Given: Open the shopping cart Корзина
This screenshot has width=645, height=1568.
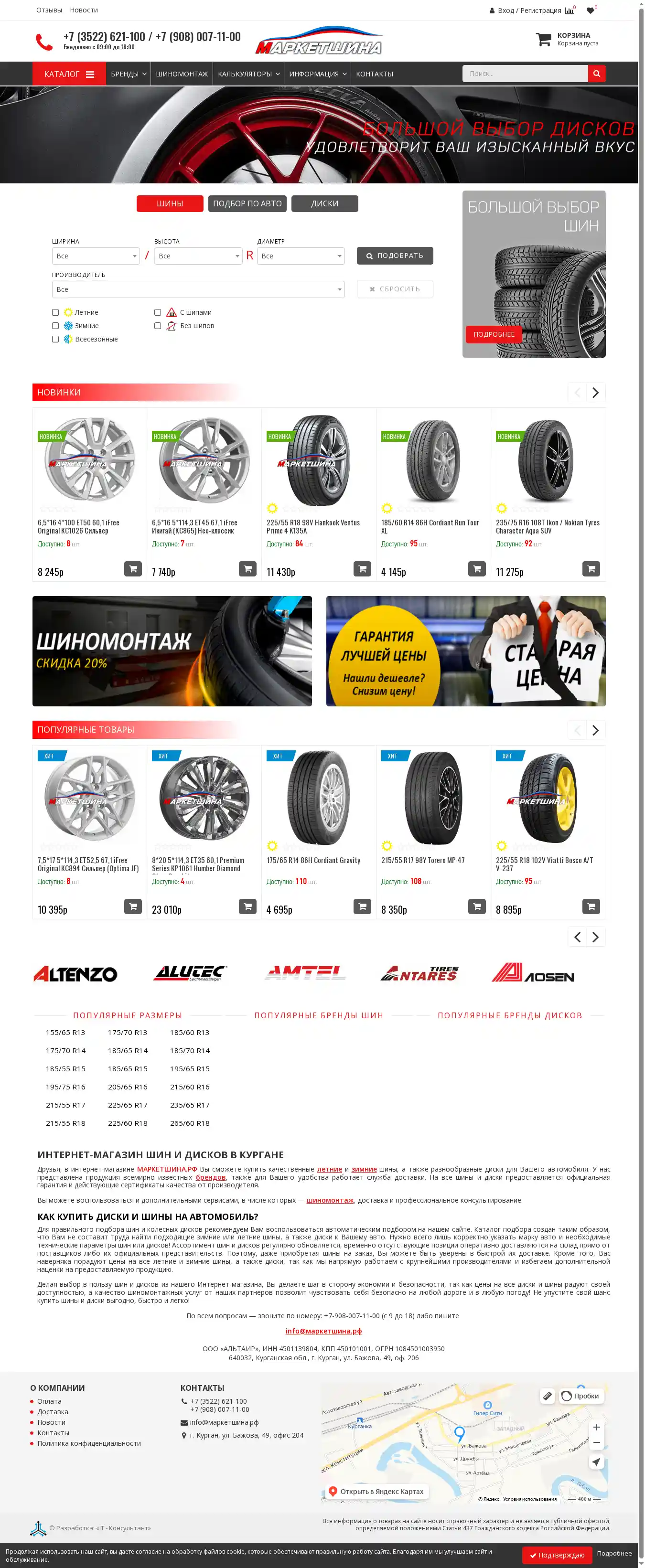Looking at the screenshot, I should pyautogui.click(x=567, y=40).
